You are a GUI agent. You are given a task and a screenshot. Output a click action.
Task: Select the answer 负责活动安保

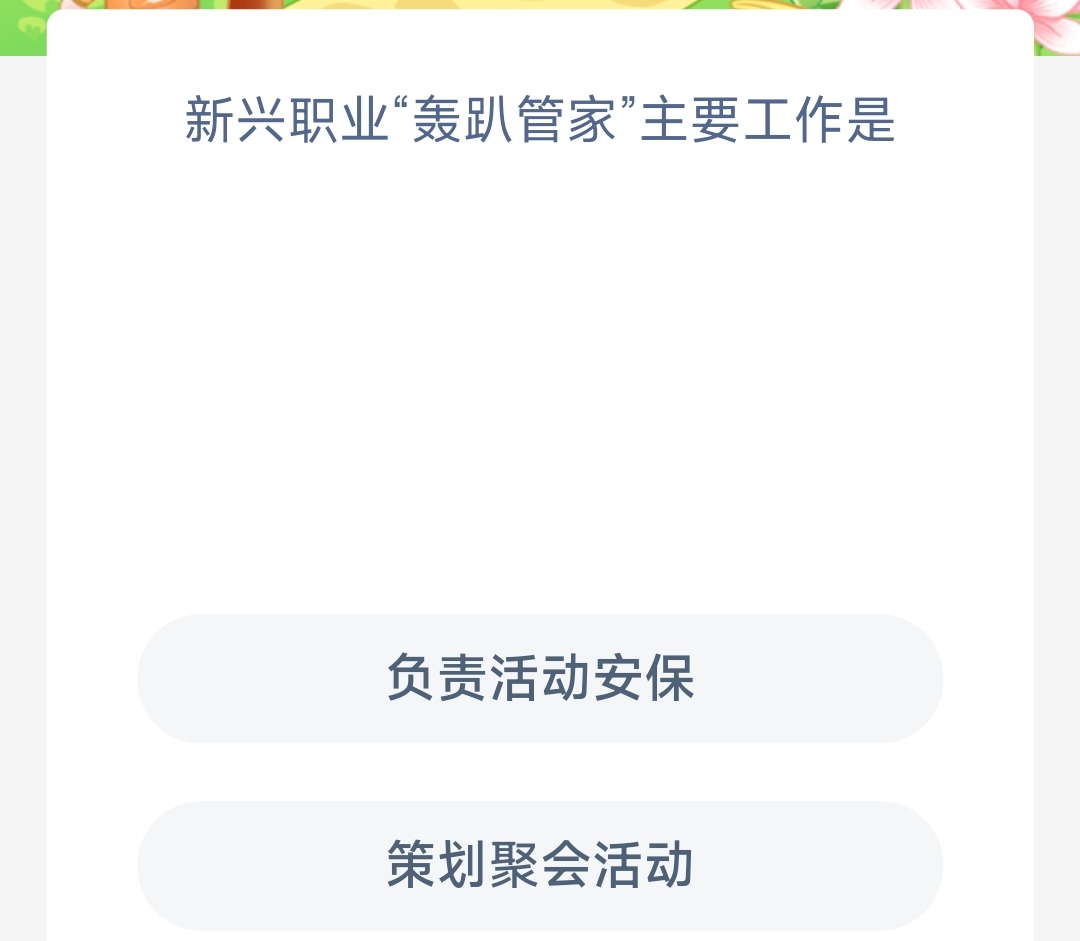[540, 678]
